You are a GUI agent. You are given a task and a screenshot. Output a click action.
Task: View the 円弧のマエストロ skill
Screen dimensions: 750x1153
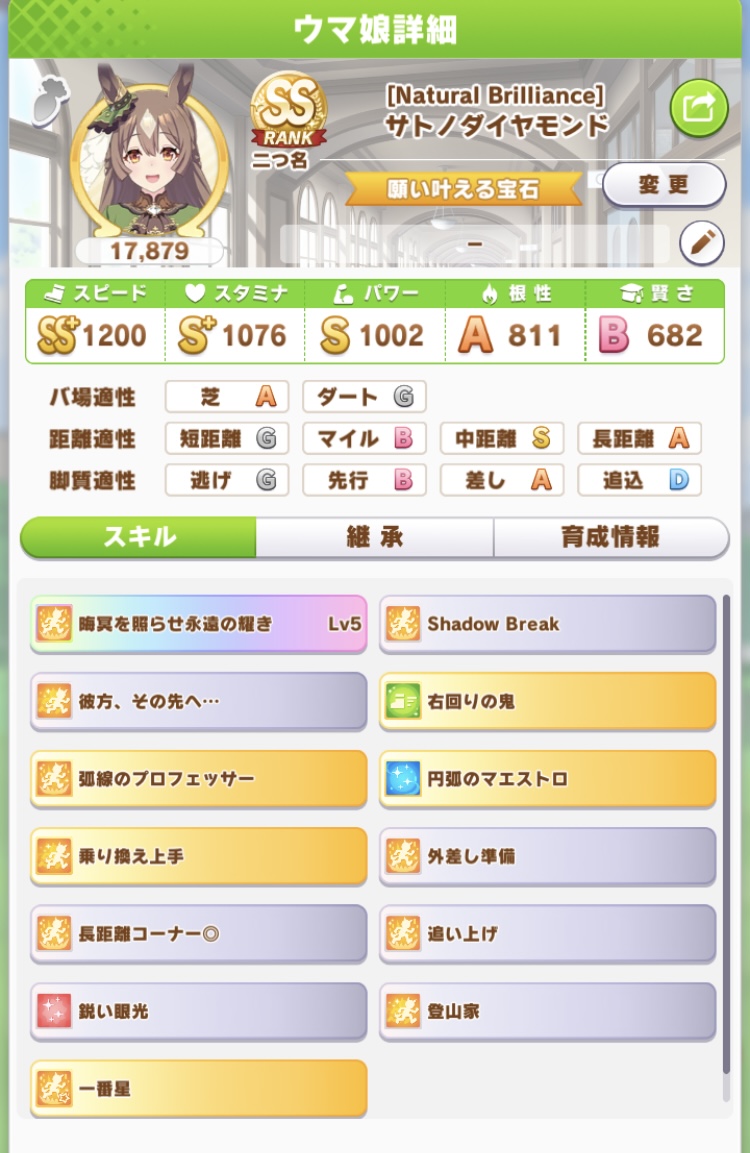point(547,778)
